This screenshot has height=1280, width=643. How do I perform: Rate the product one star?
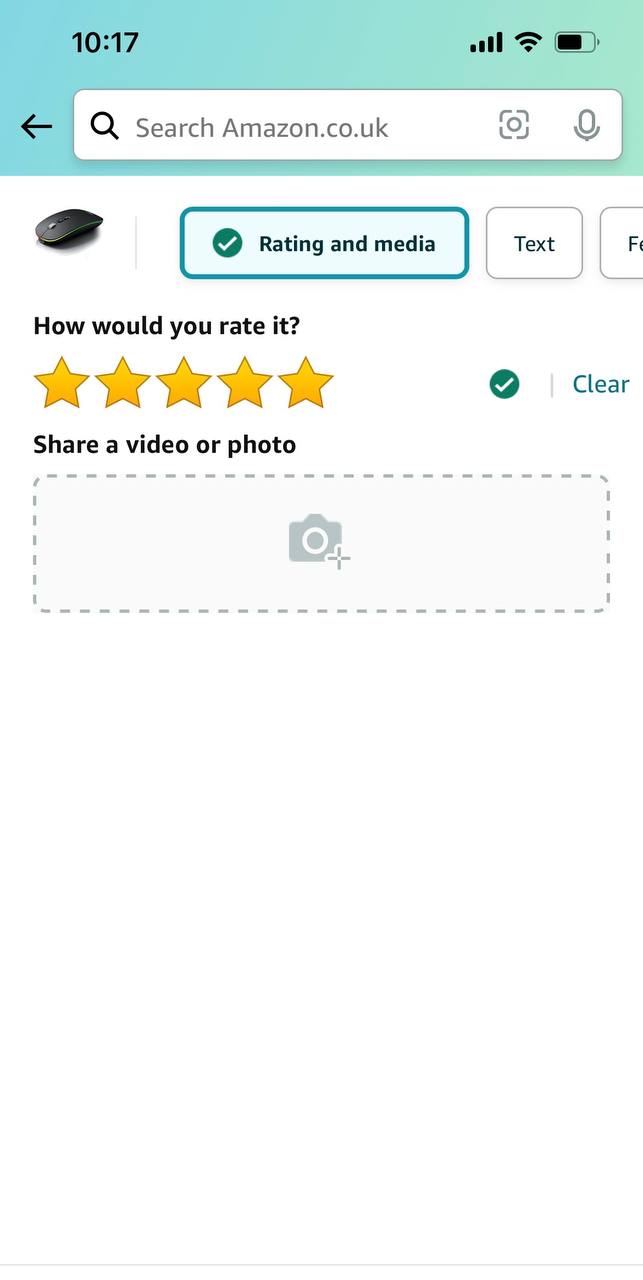click(62, 384)
